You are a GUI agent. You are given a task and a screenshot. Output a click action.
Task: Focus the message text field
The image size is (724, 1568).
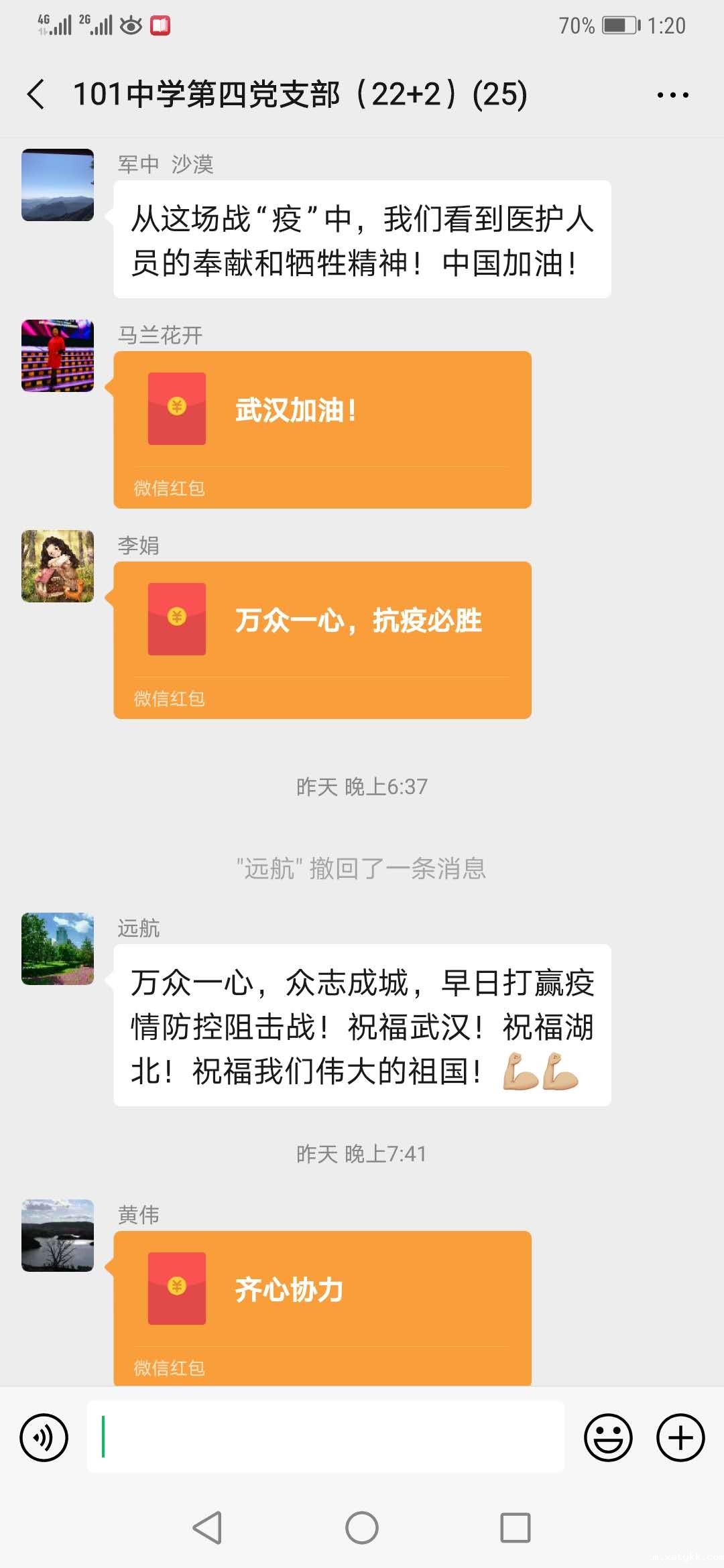[326, 1437]
